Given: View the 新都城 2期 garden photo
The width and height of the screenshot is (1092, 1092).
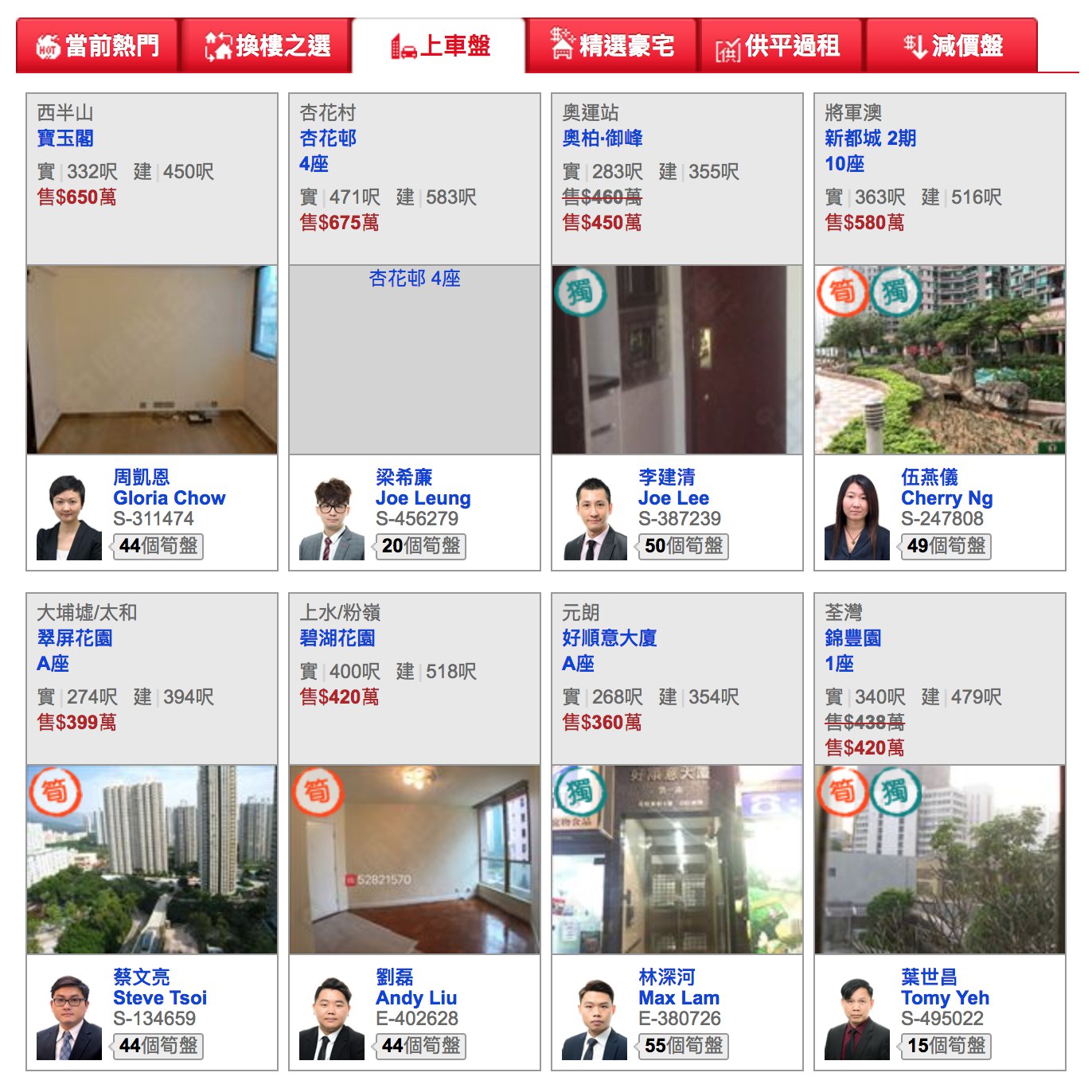Looking at the screenshot, I should [x=940, y=360].
